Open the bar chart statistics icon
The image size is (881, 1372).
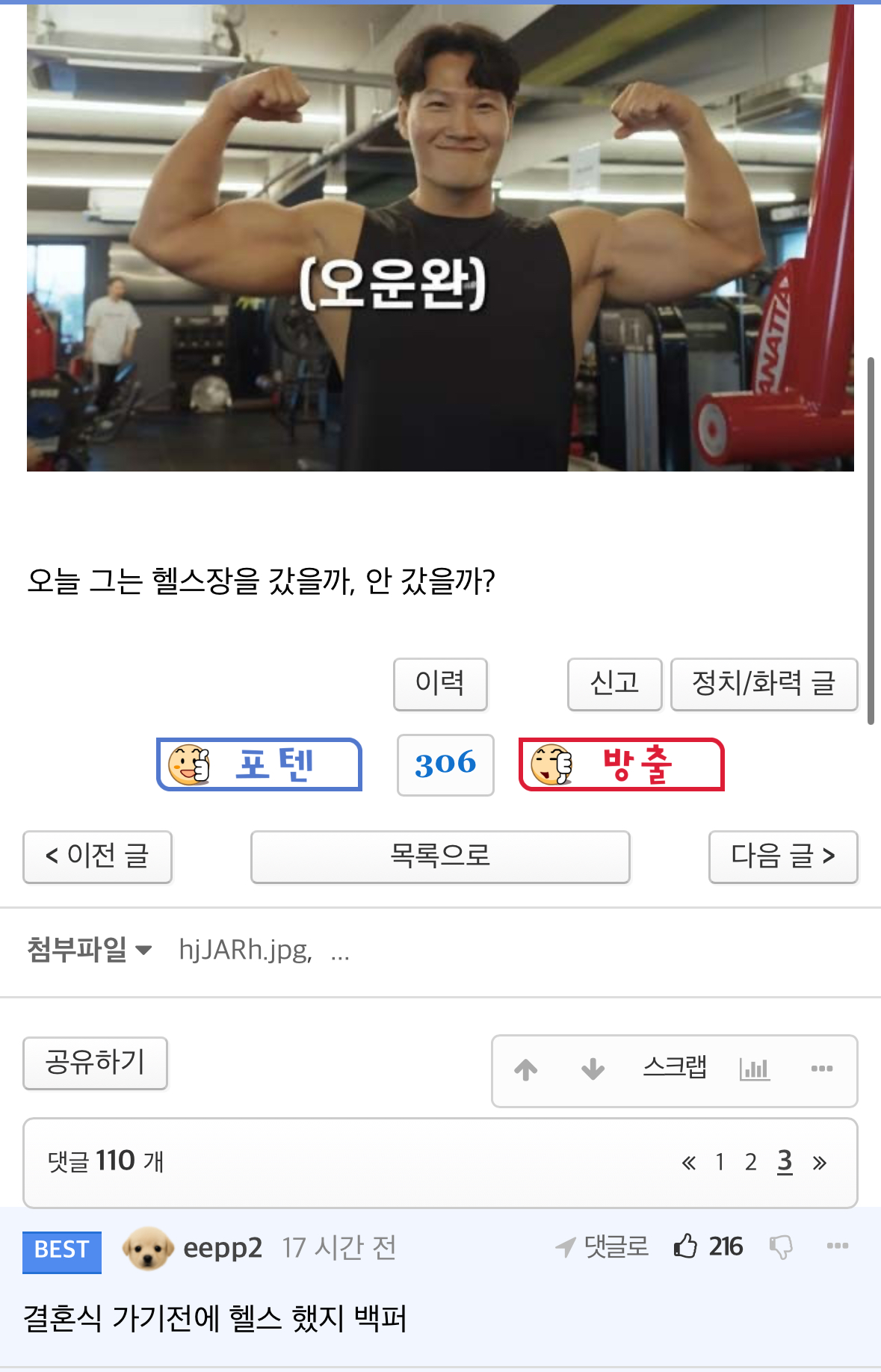(754, 1069)
